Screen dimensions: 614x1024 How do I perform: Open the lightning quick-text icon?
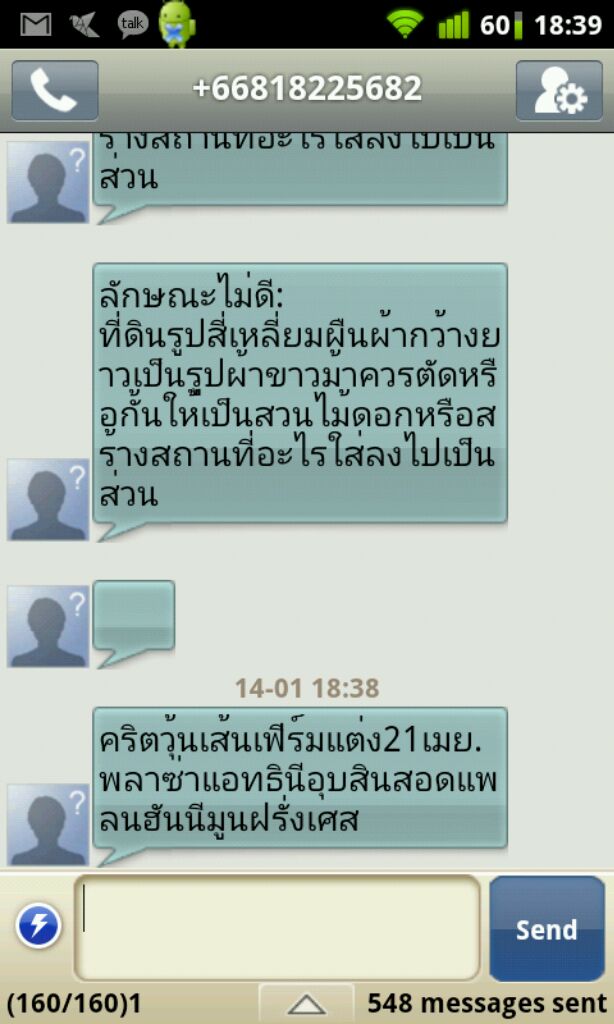[39, 927]
